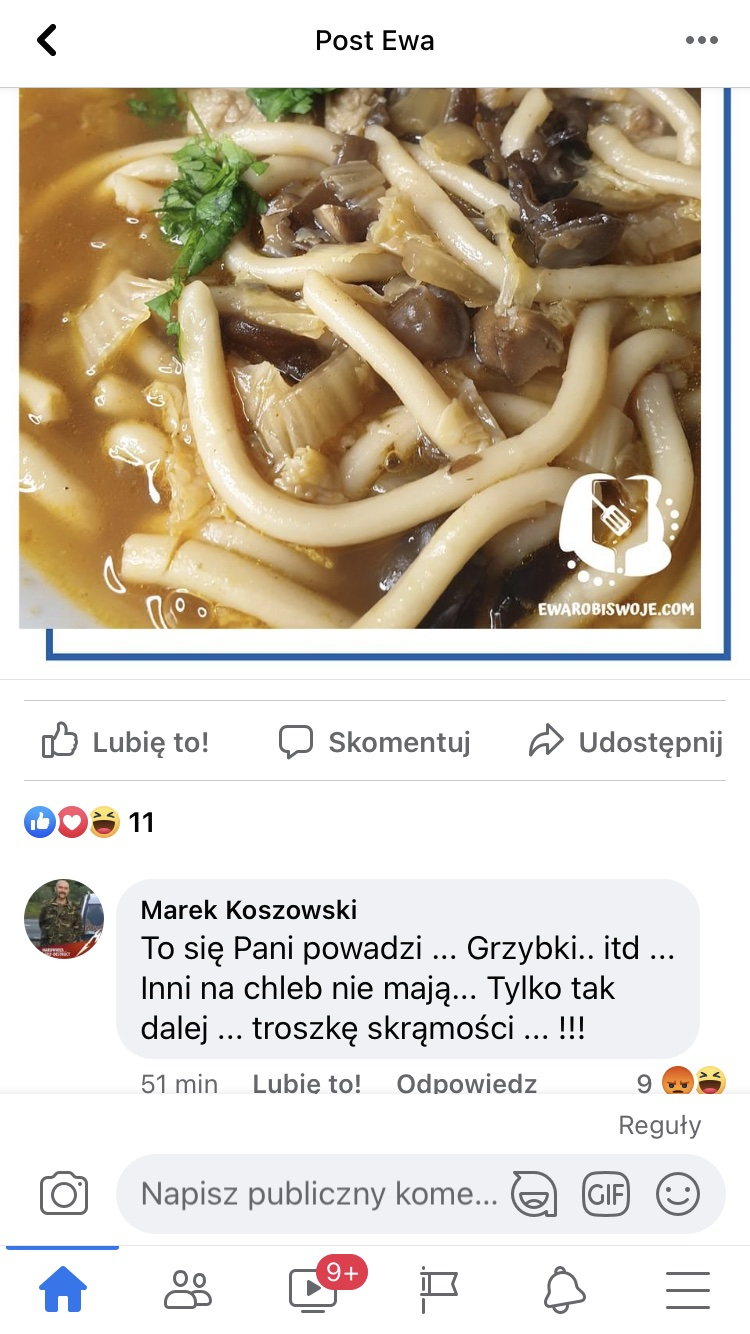The image size is (750, 1334).
Task: Reply to Marek Koszowski's comment
Action: pyautogui.click(x=466, y=1083)
